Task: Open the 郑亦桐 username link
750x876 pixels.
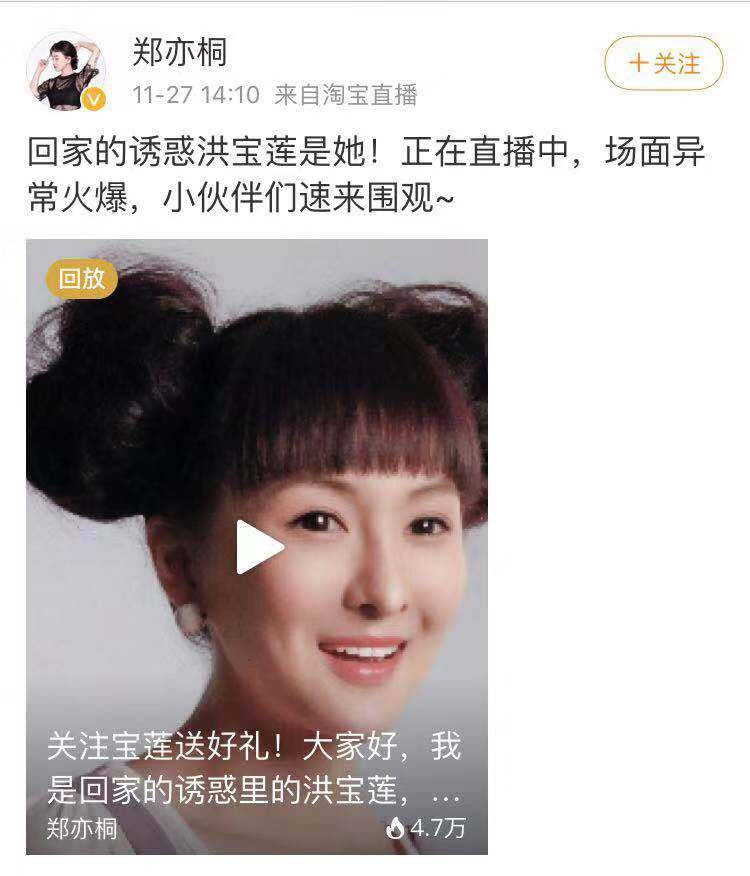Action: pos(180,52)
